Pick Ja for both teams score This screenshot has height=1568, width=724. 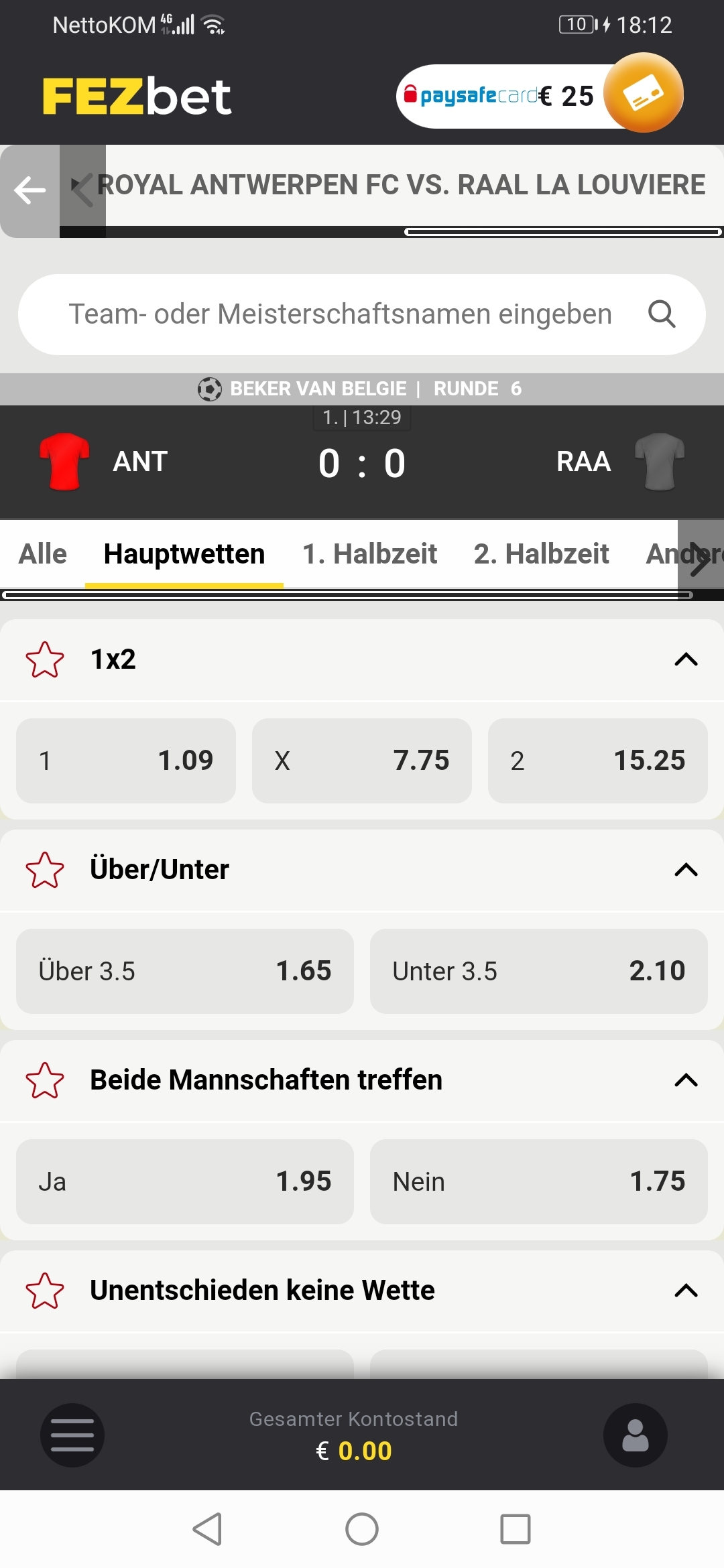pos(185,1181)
